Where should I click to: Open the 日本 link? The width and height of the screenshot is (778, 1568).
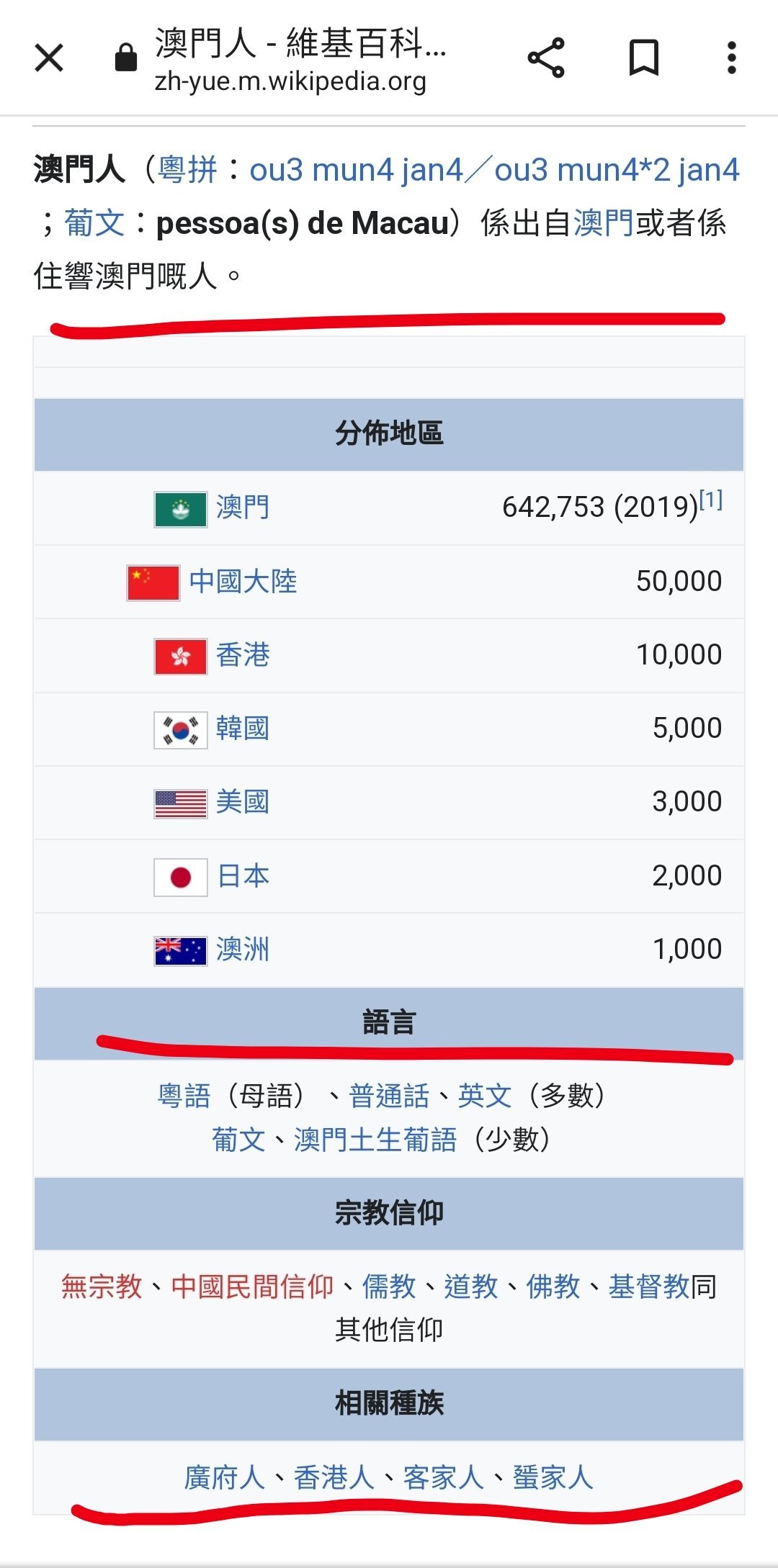click(x=243, y=876)
